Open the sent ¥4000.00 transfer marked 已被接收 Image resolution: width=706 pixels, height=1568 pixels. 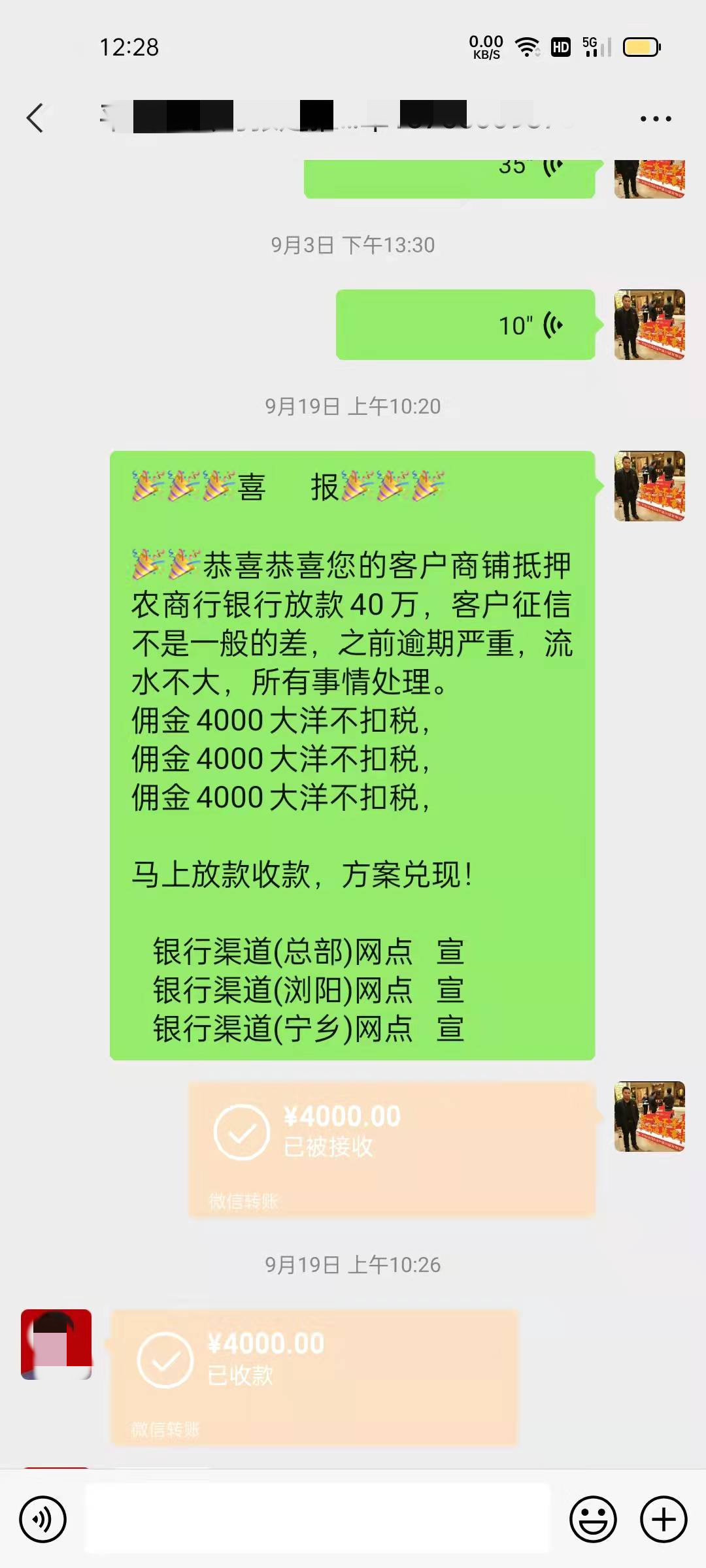(x=392, y=1149)
